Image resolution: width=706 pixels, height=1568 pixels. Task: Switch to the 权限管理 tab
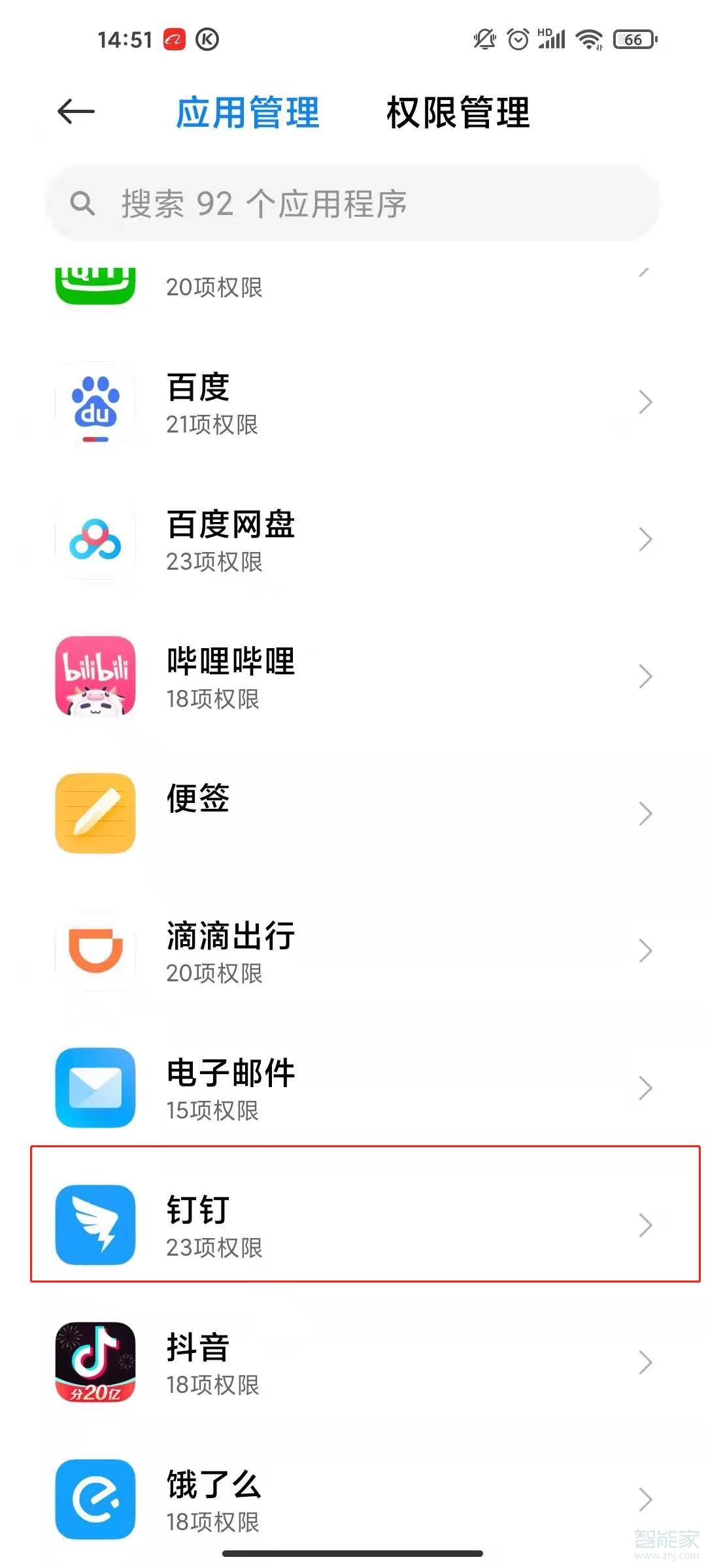458,112
